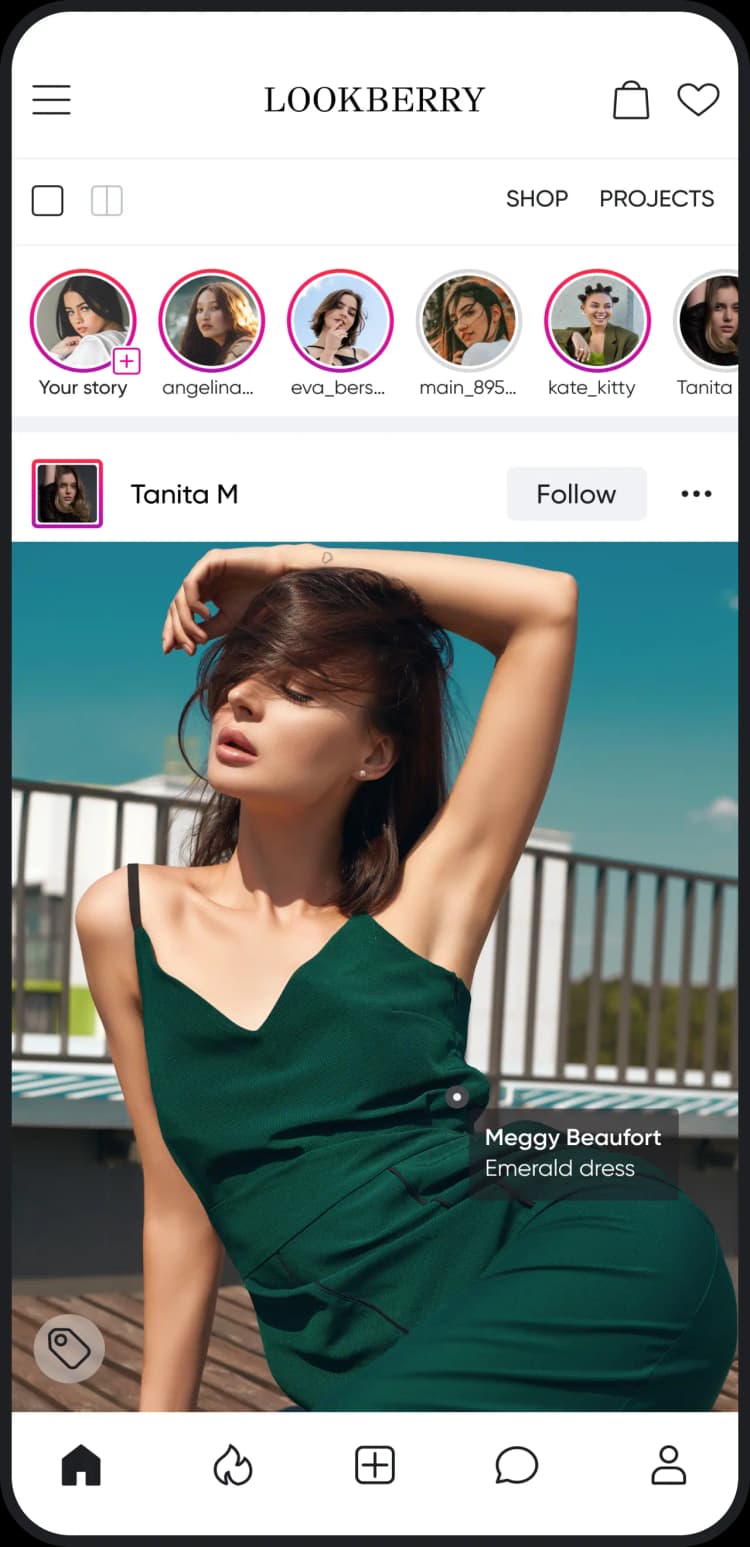
Task: View main_895 story
Action: click(468, 322)
